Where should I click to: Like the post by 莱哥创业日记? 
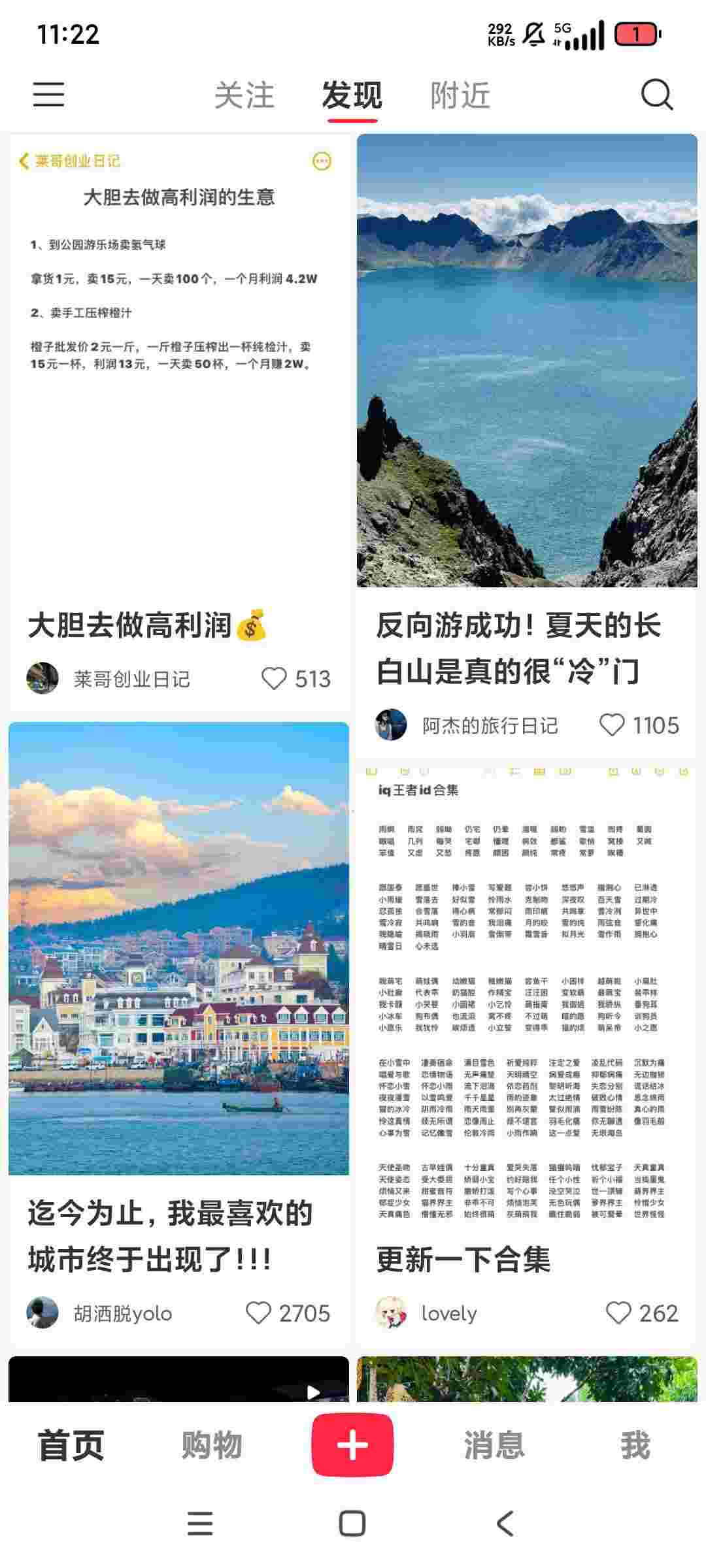(275, 678)
